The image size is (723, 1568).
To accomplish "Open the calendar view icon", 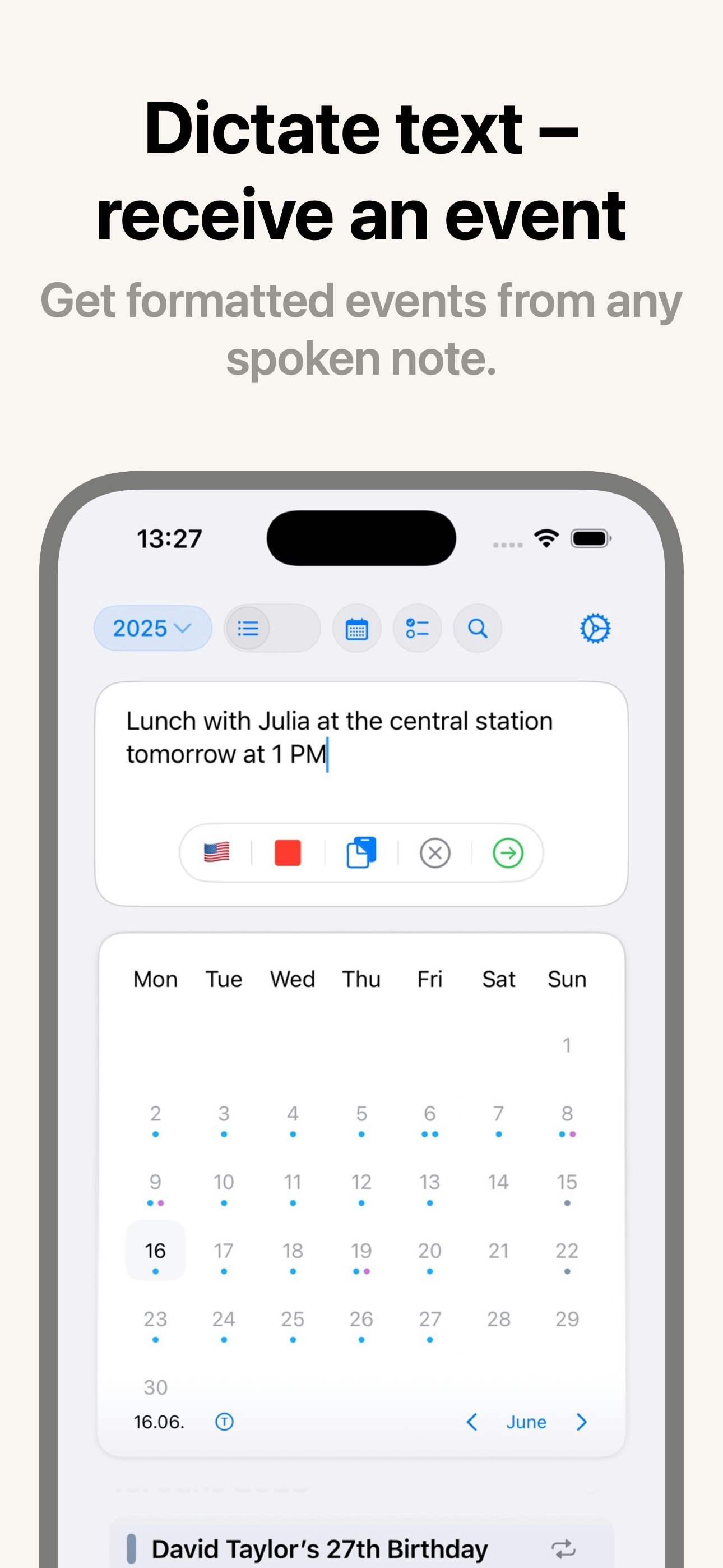I will pos(356,628).
